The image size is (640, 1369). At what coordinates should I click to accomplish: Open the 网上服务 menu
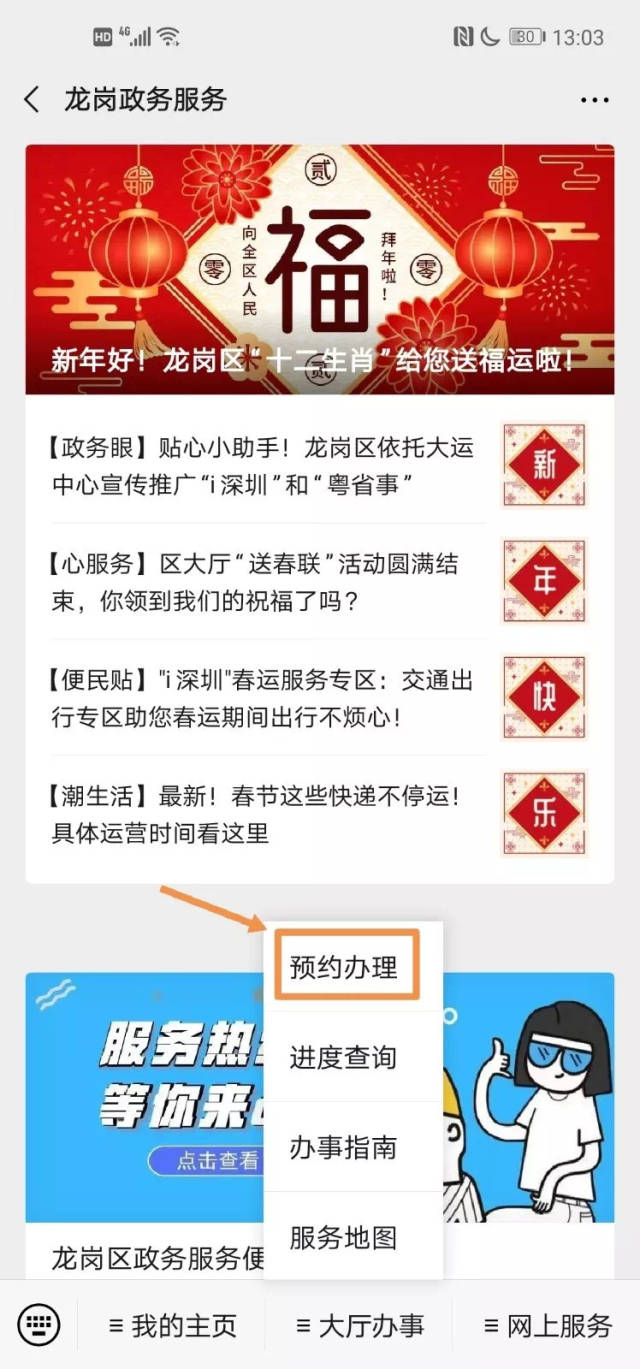pyautogui.click(x=547, y=1326)
